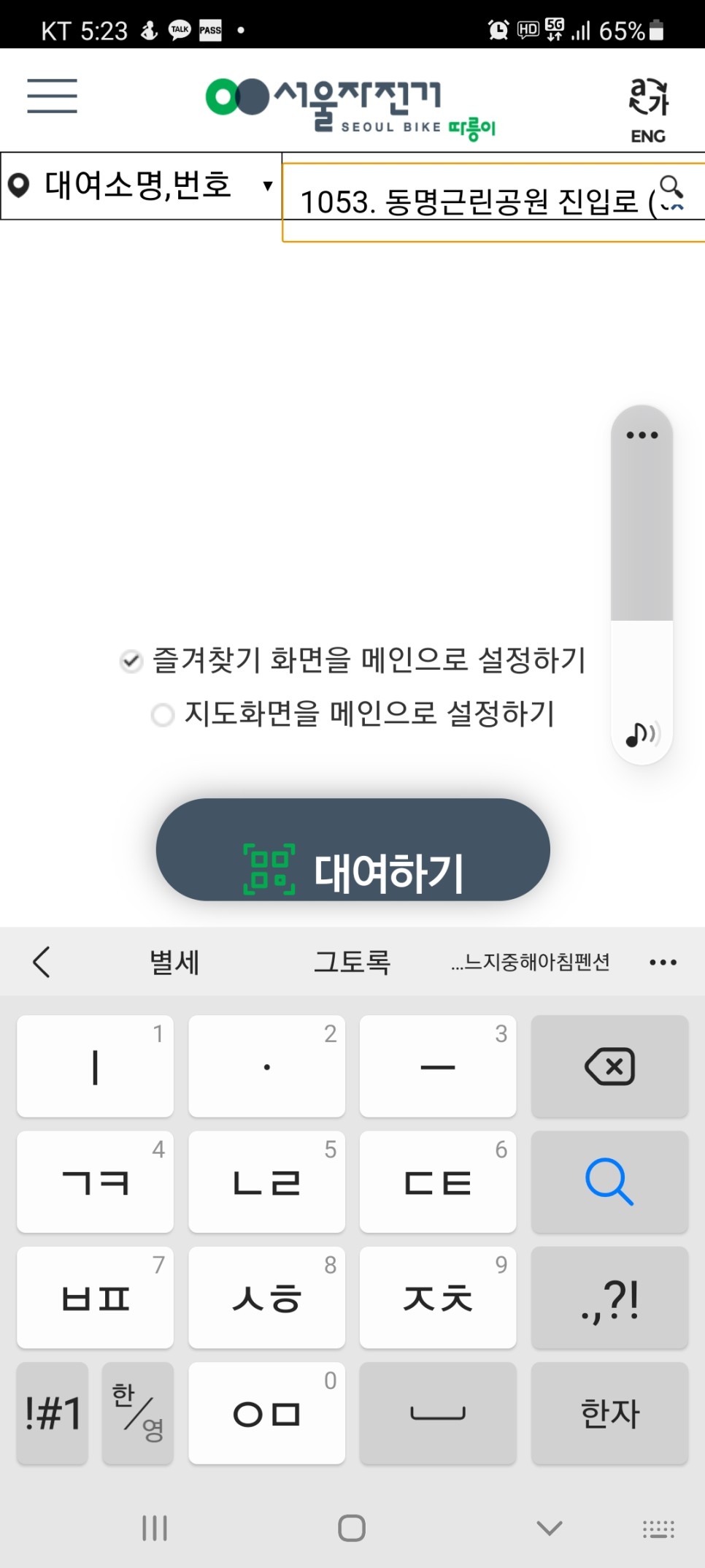Choose keyboard suggestion 그토록
705x1568 pixels.
(352, 962)
